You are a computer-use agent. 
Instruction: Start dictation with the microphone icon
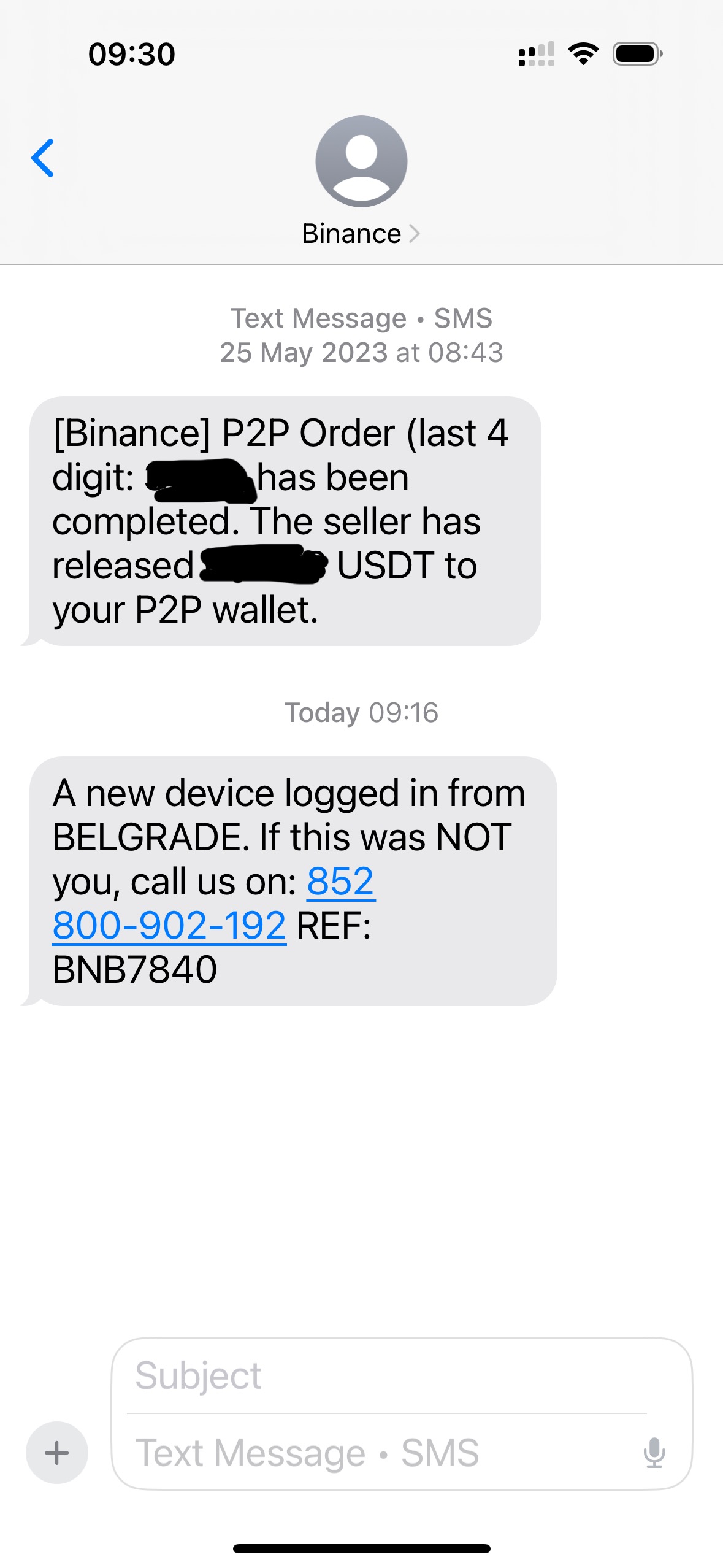pos(654,1453)
